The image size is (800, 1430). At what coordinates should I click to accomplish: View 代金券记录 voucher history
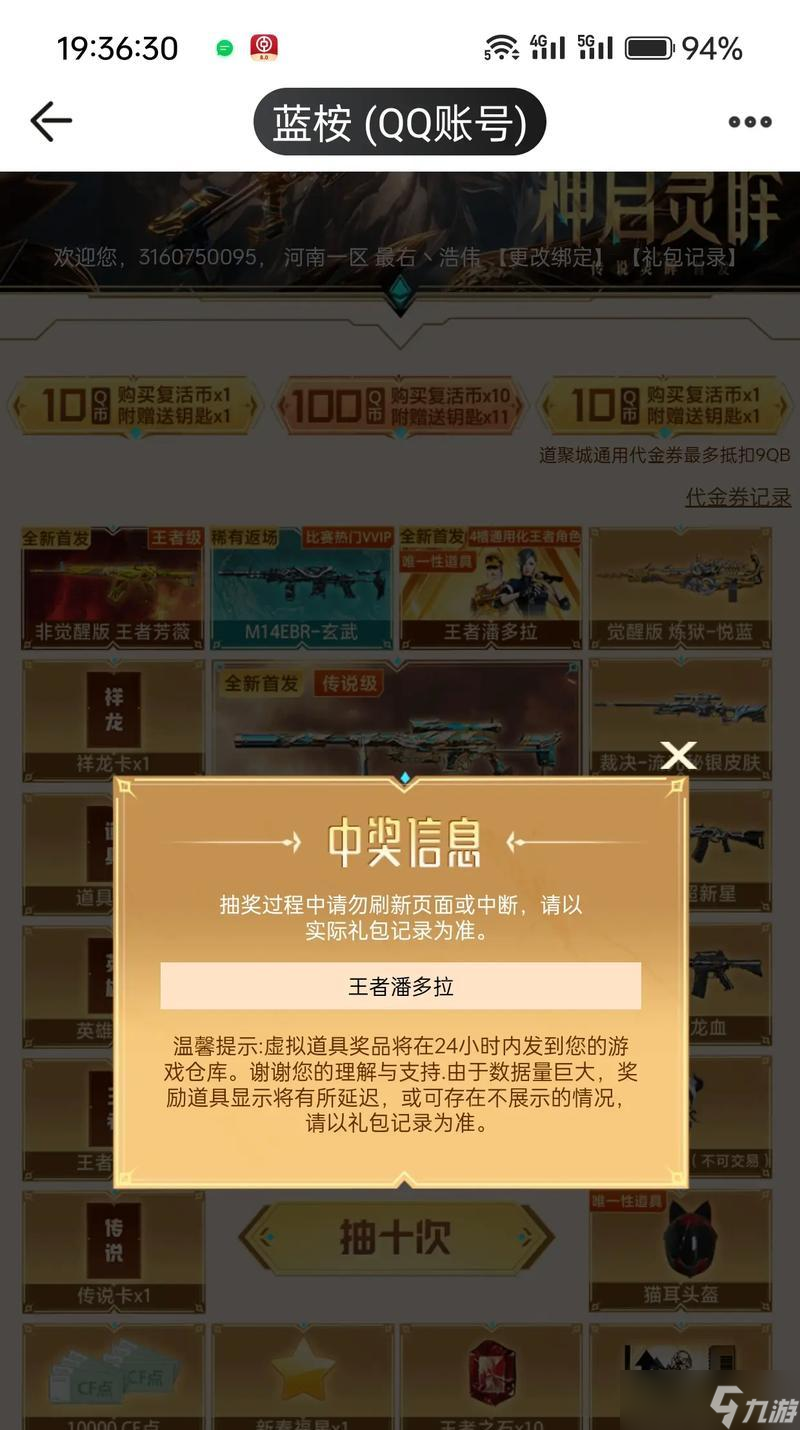click(x=737, y=497)
